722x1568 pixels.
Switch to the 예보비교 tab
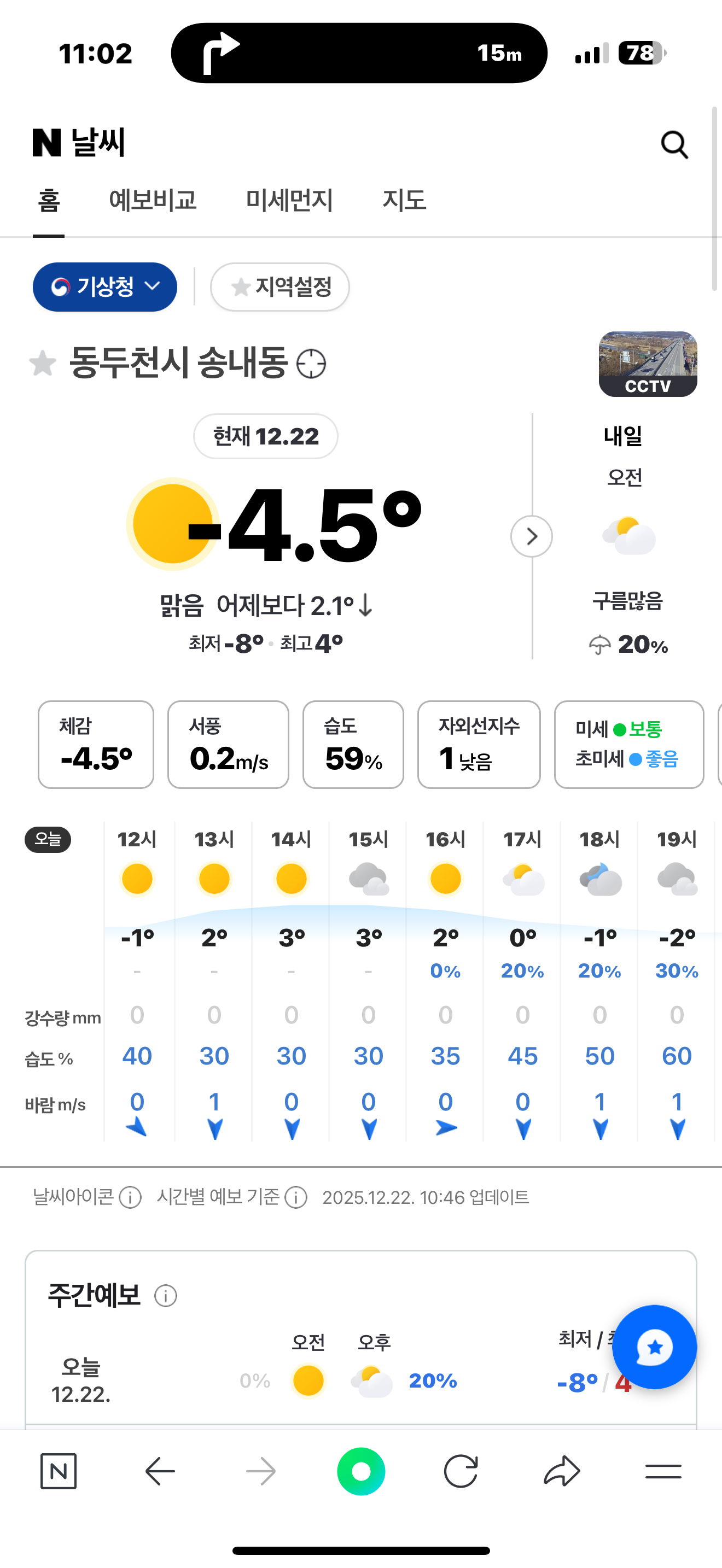pyautogui.click(x=152, y=200)
